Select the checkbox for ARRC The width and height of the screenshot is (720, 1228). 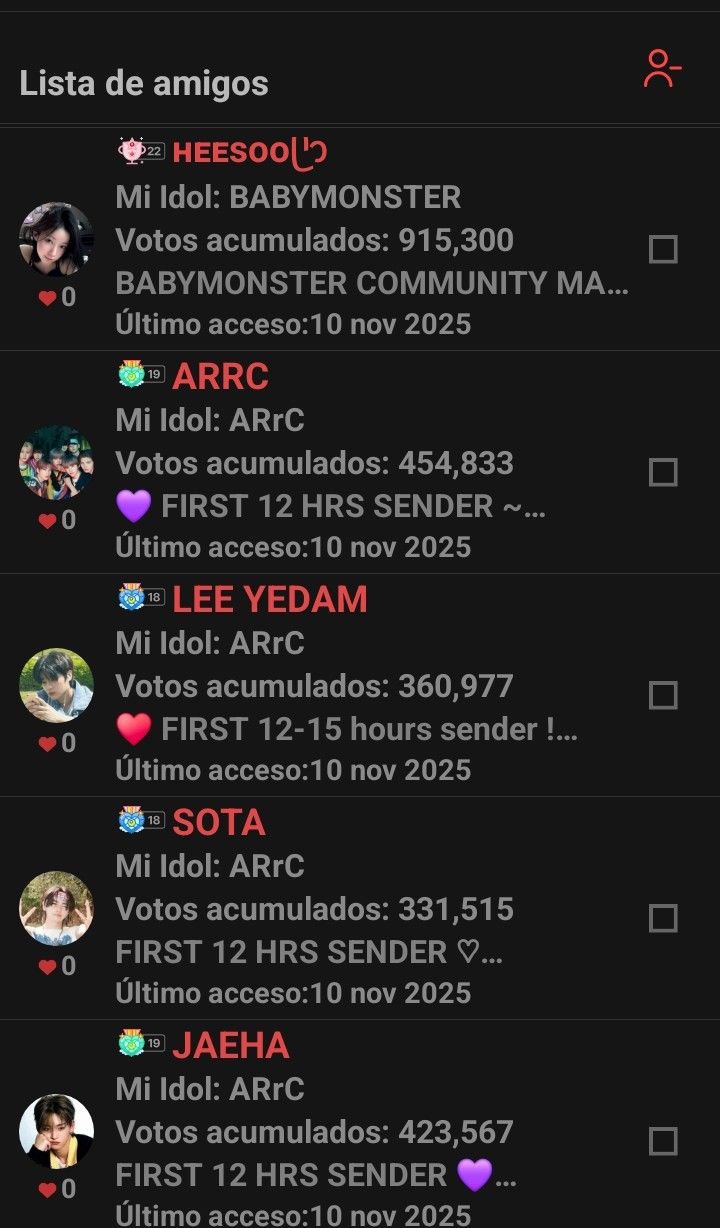pyautogui.click(x=663, y=472)
